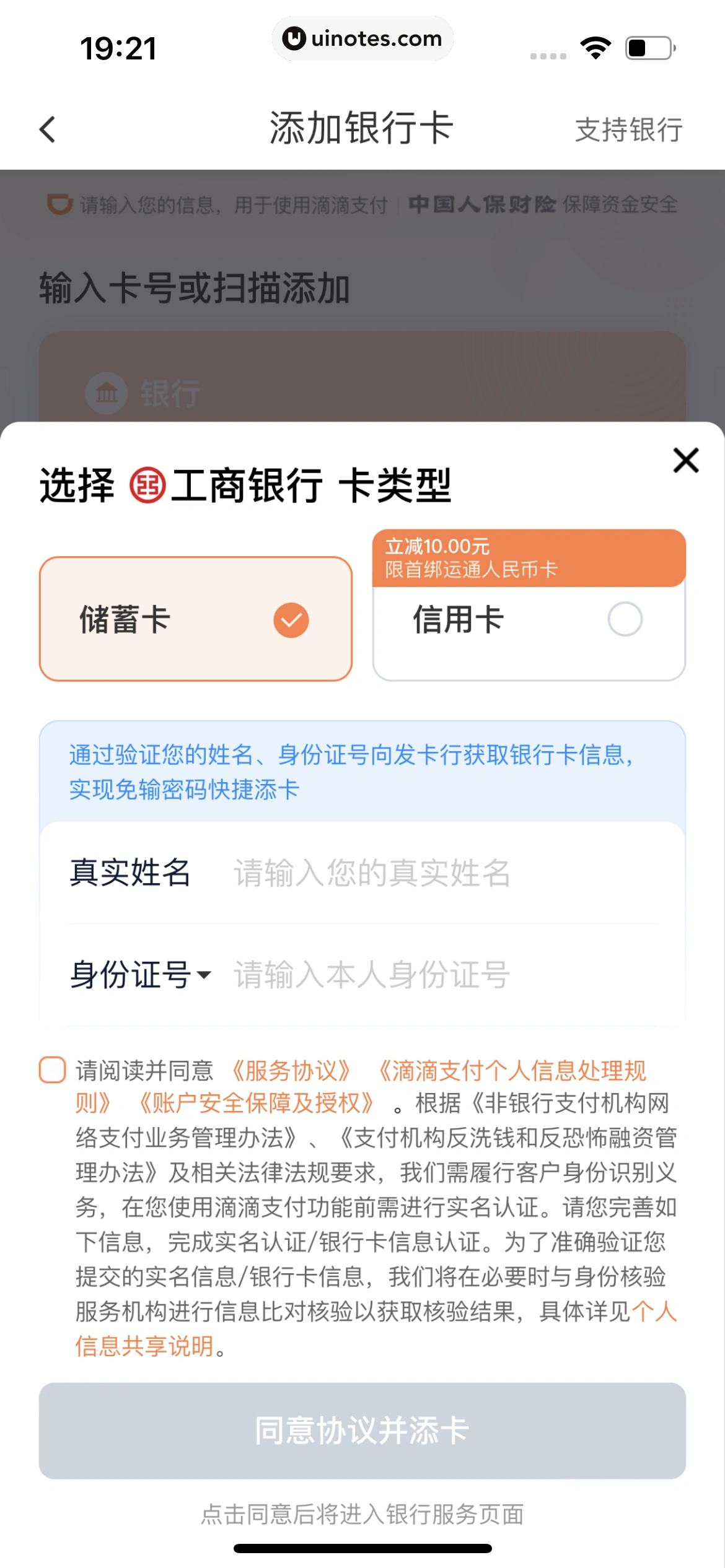Tap the Wi-Fi icon in status bar
The image size is (725, 1568).
point(596,46)
